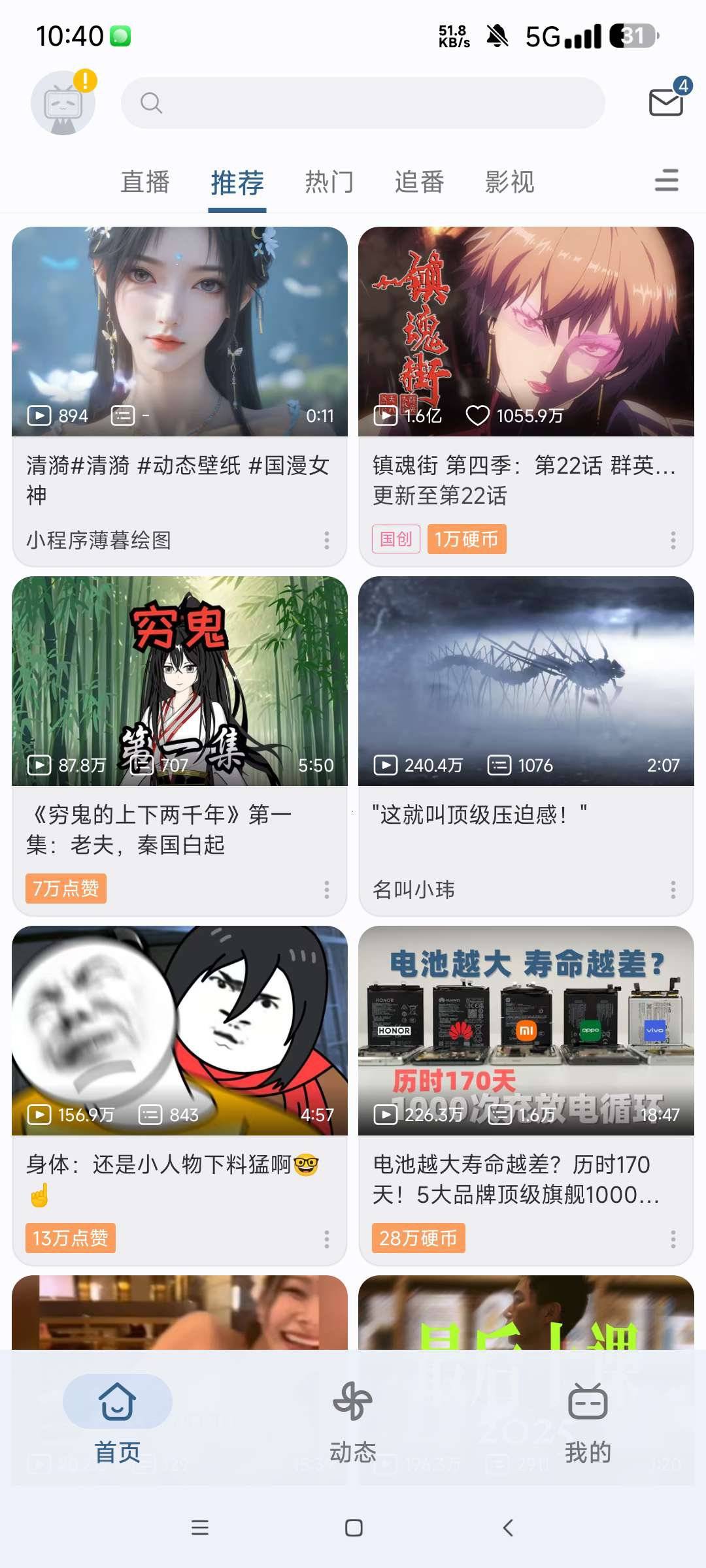Open more options on 电池越大寿命越差 card
The height and width of the screenshot is (1568, 706).
pos(673,1239)
